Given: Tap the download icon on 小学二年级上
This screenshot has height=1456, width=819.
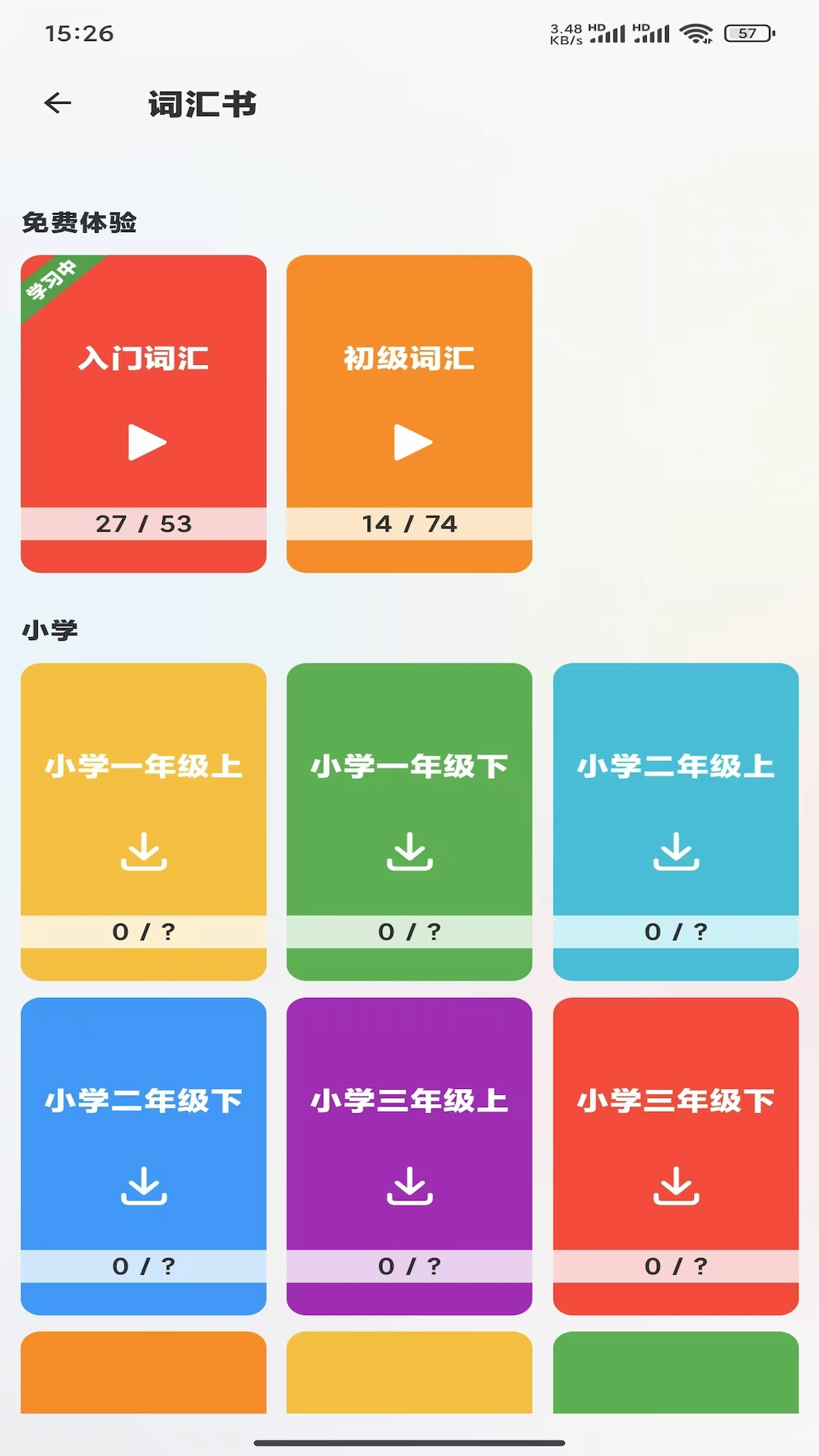Looking at the screenshot, I should click(677, 851).
